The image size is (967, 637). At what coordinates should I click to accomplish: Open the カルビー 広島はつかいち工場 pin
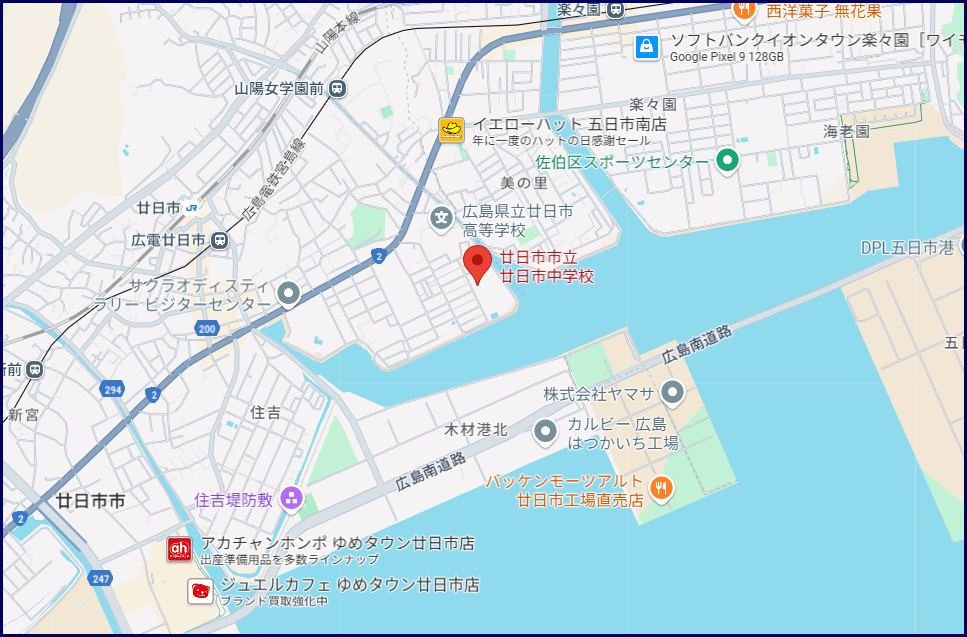[545, 432]
